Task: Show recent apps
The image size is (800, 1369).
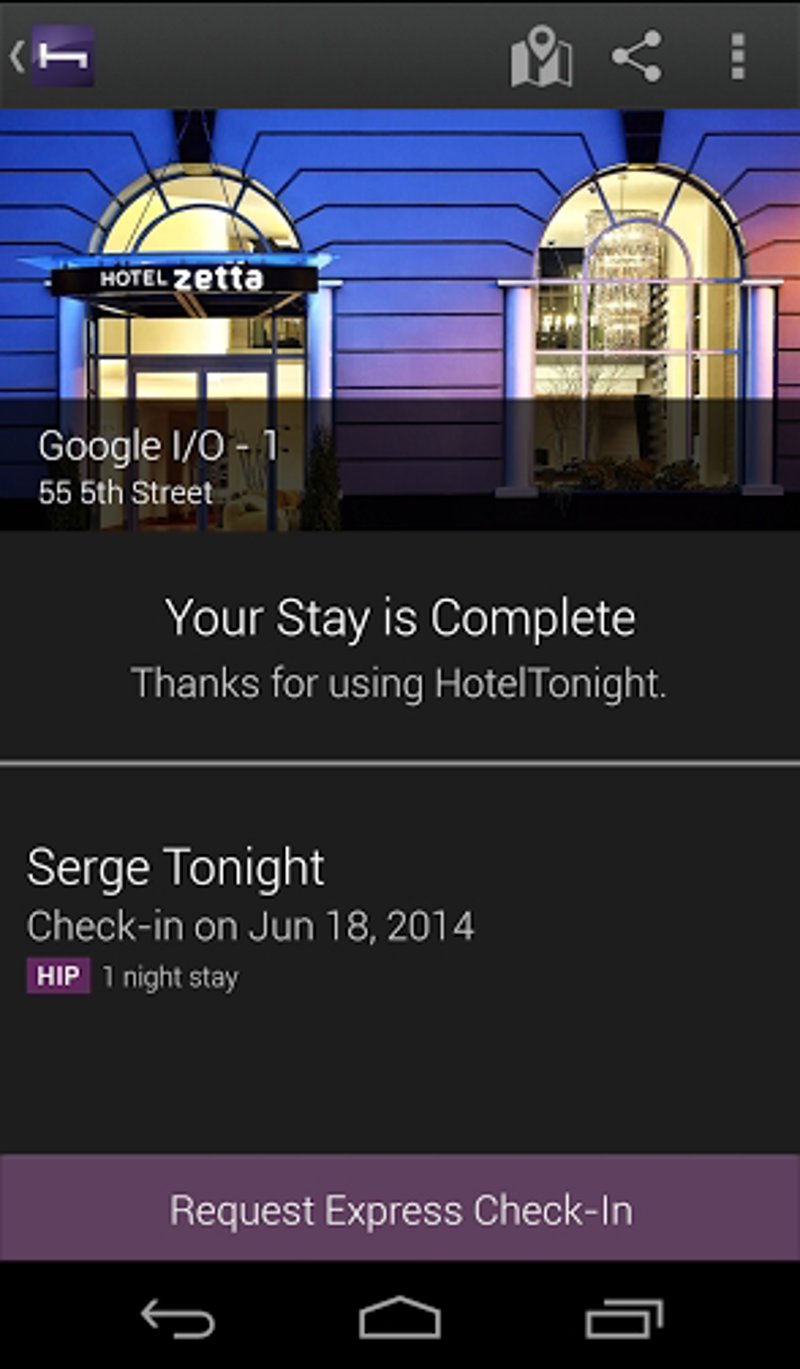Action: pos(624,1318)
